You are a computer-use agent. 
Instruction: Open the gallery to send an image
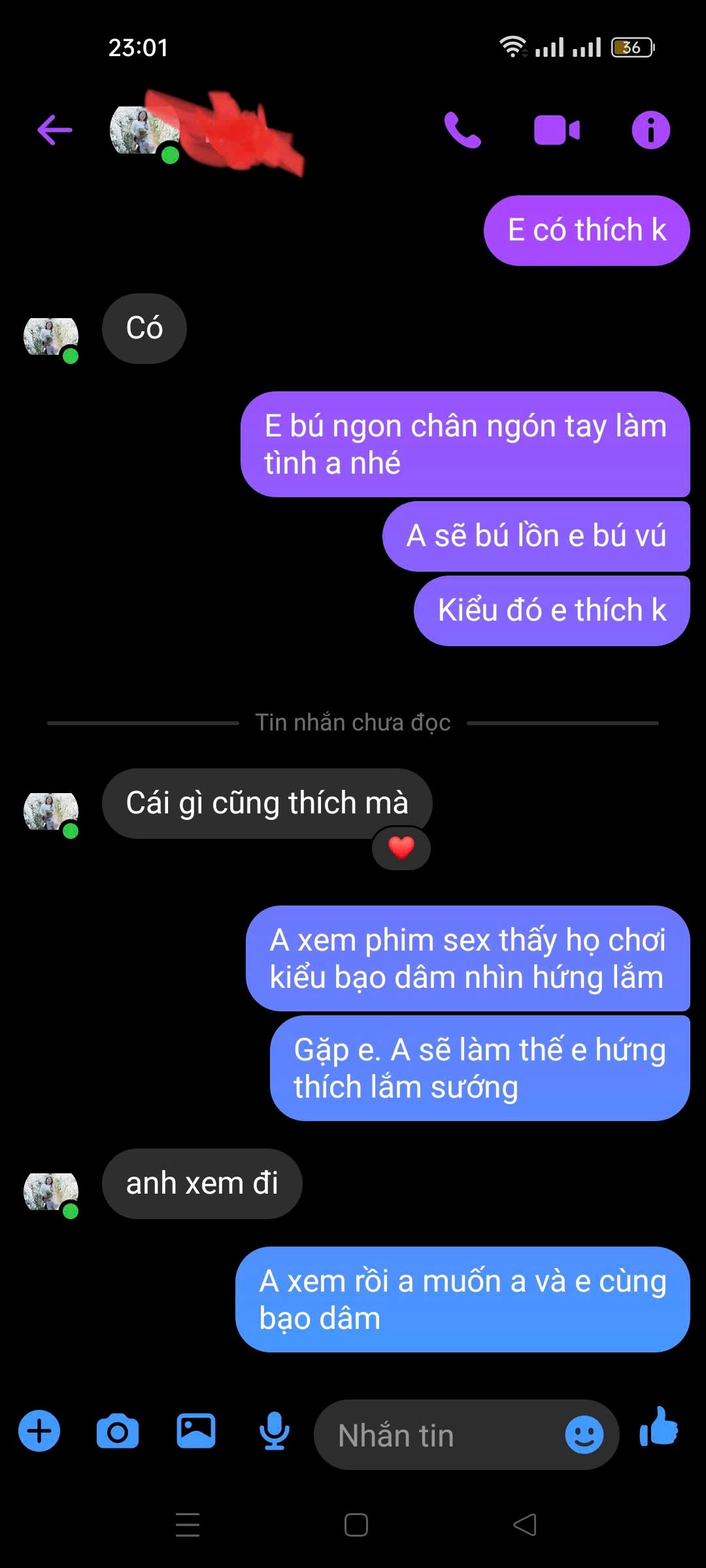[196, 1430]
